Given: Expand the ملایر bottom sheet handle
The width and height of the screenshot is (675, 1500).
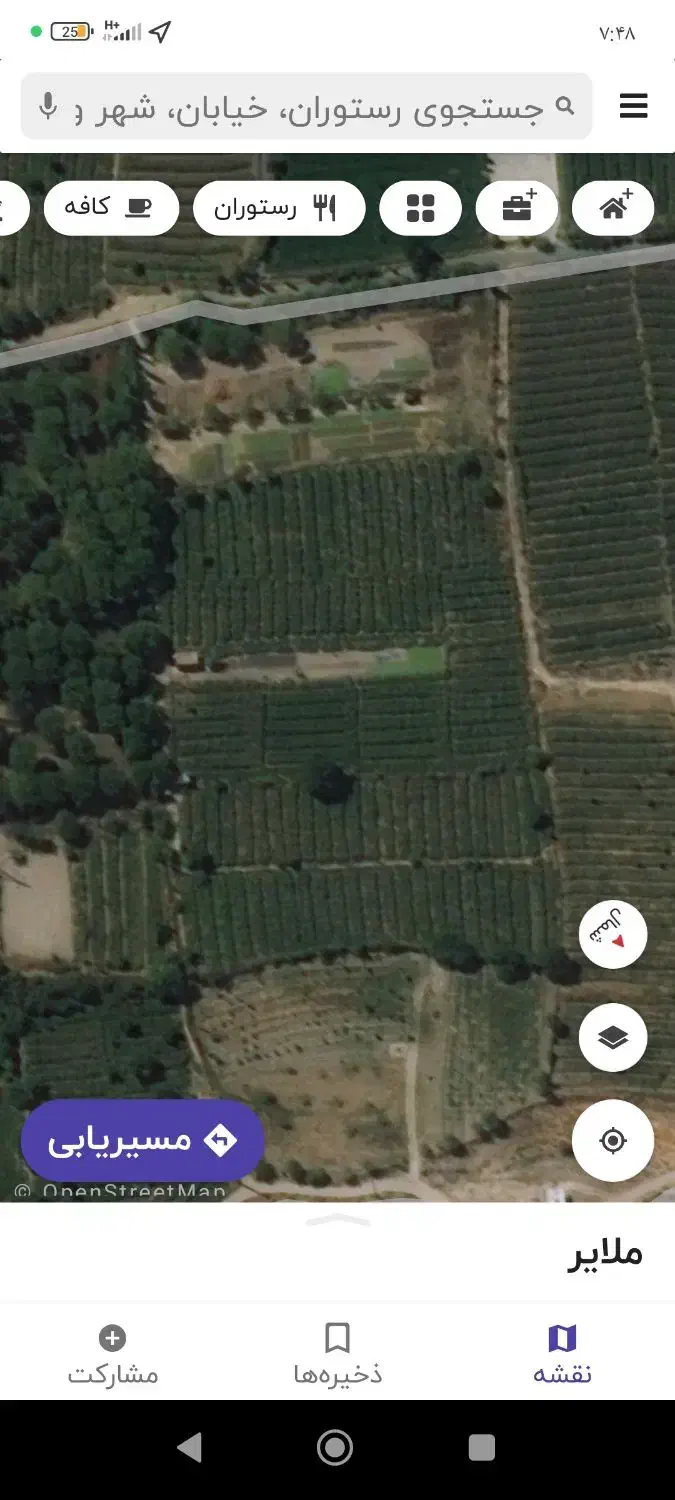Looking at the screenshot, I should click(337, 1220).
